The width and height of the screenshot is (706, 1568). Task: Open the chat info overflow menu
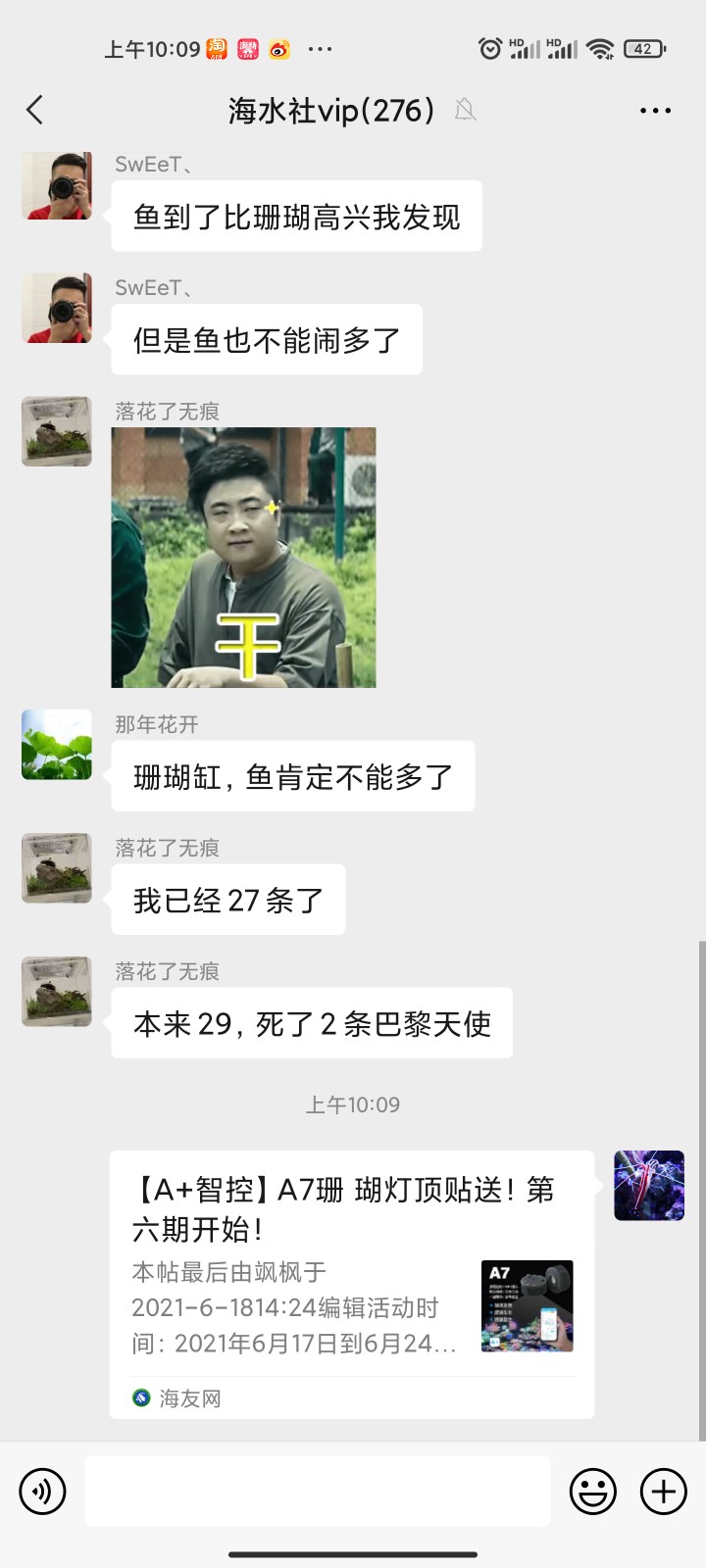(x=655, y=111)
